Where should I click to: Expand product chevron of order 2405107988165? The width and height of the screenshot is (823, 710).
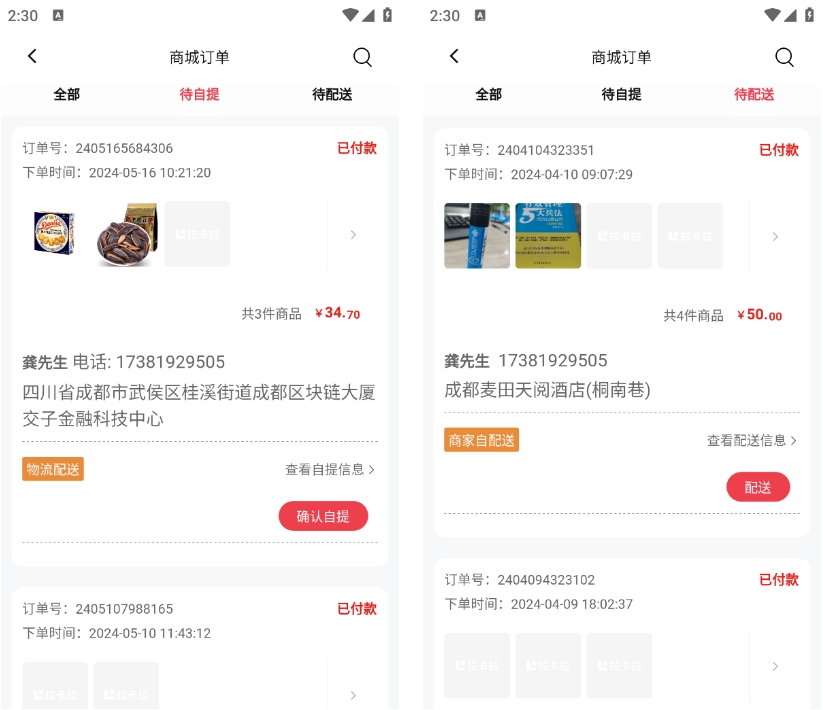click(x=353, y=695)
